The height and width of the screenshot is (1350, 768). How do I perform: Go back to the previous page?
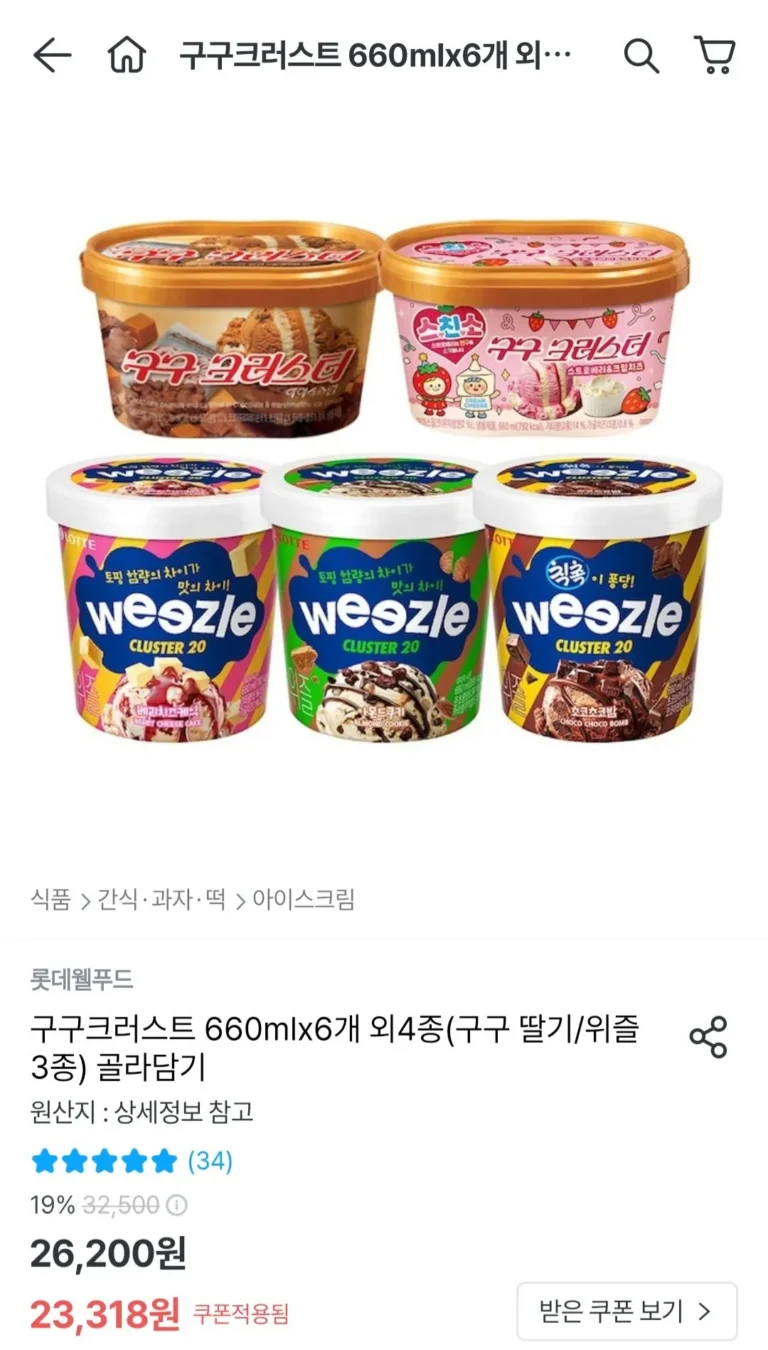coord(52,56)
